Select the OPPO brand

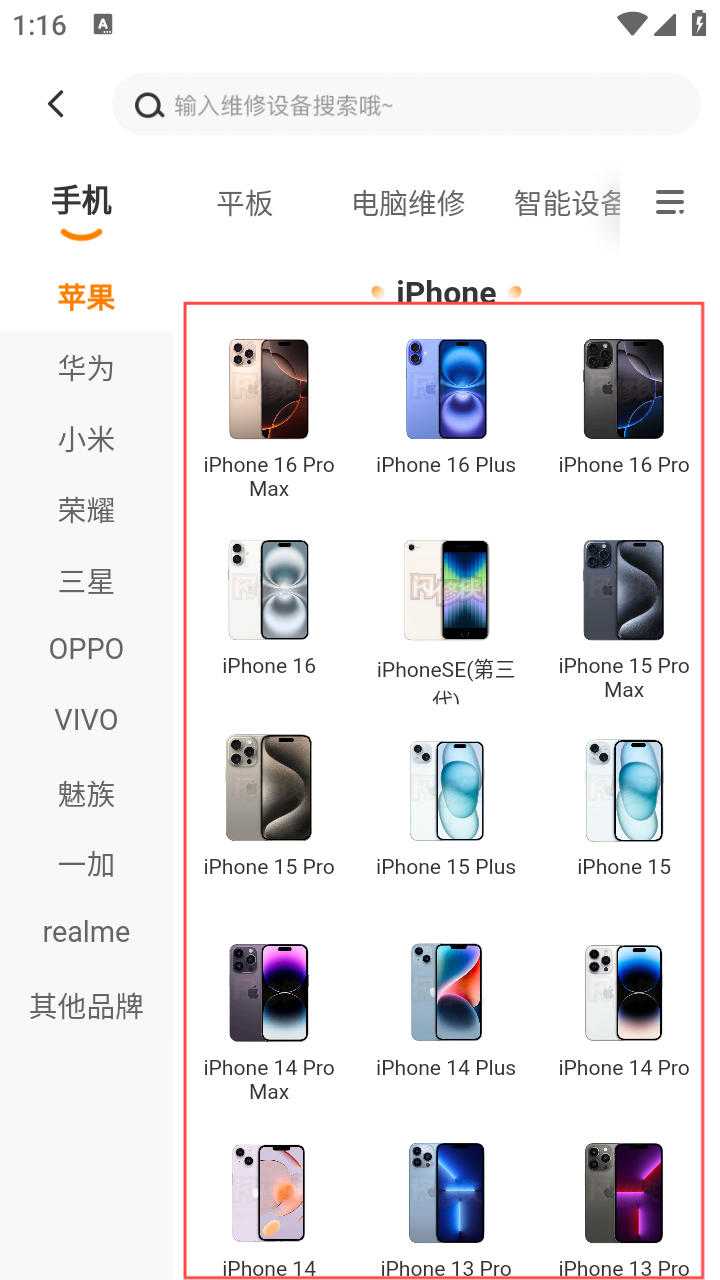point(86,649)
